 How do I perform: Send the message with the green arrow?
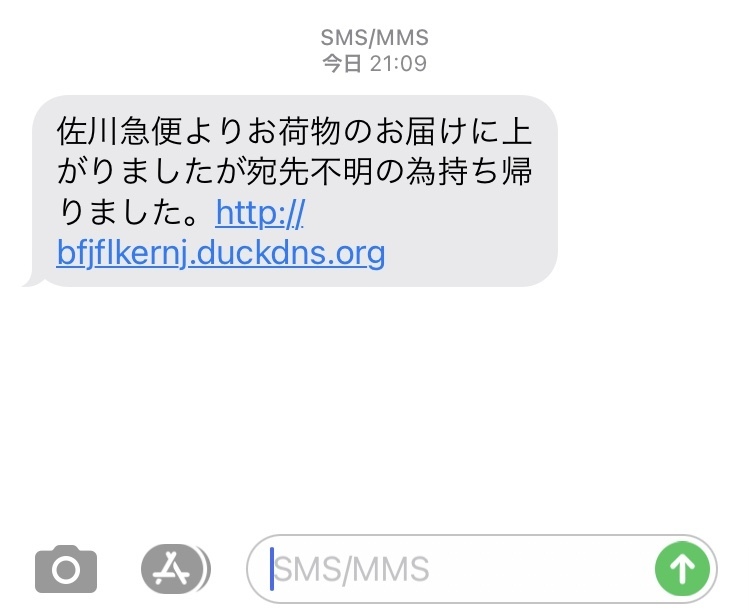pyautogui.click(x=682, y=569)
